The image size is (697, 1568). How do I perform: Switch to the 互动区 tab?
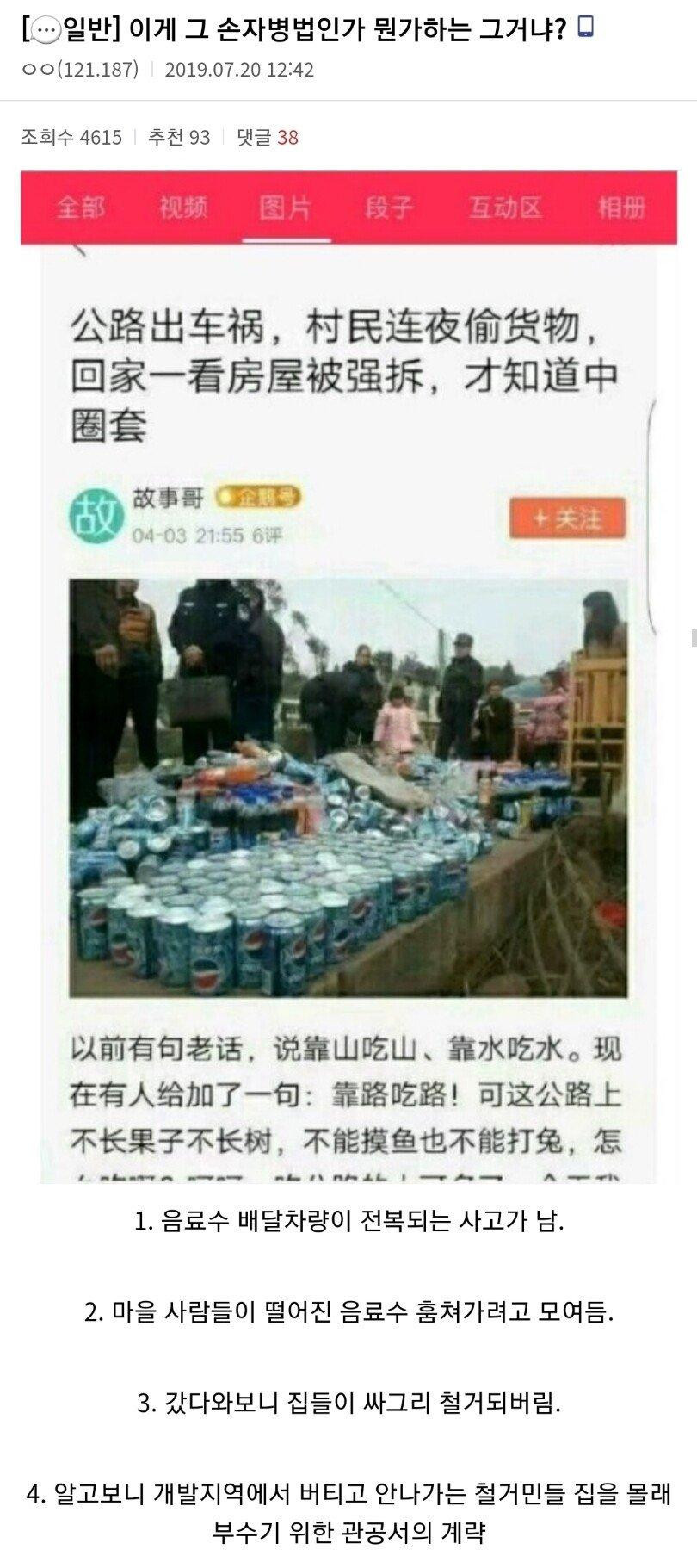(x=504, y=206)
